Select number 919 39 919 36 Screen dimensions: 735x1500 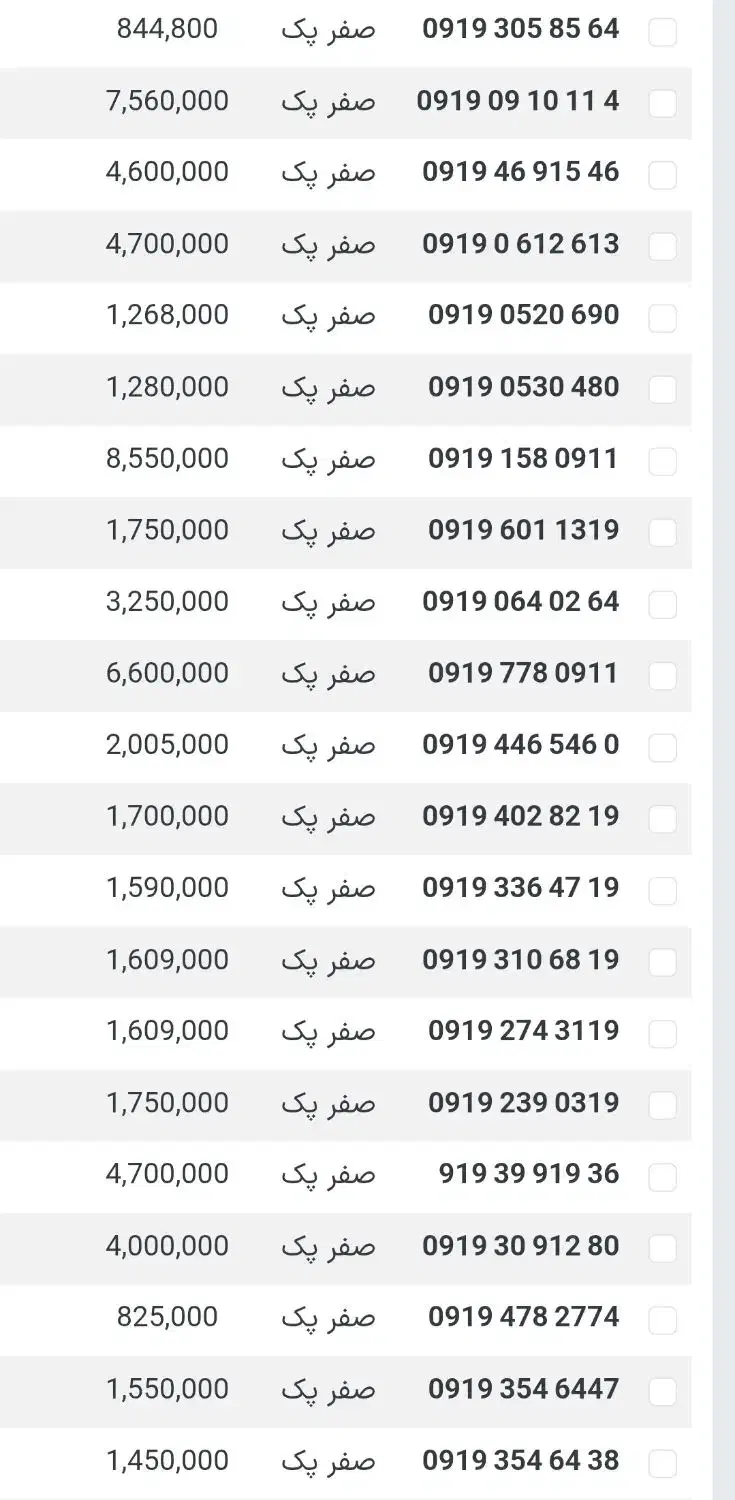point(662,1178)
